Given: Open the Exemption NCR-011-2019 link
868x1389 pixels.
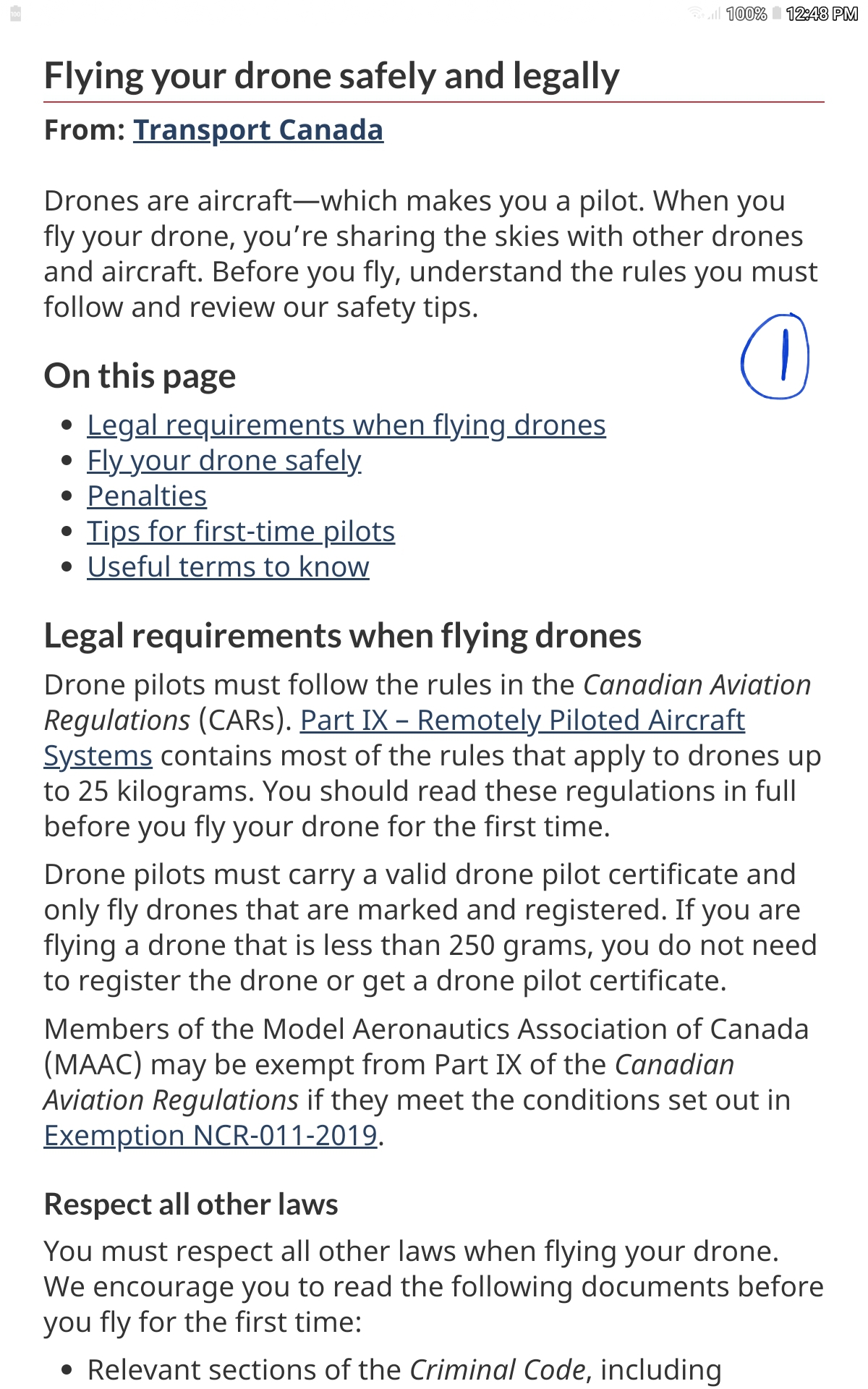Looking at the screenshot, I should pyautogui.click(x=210, y=1136).
